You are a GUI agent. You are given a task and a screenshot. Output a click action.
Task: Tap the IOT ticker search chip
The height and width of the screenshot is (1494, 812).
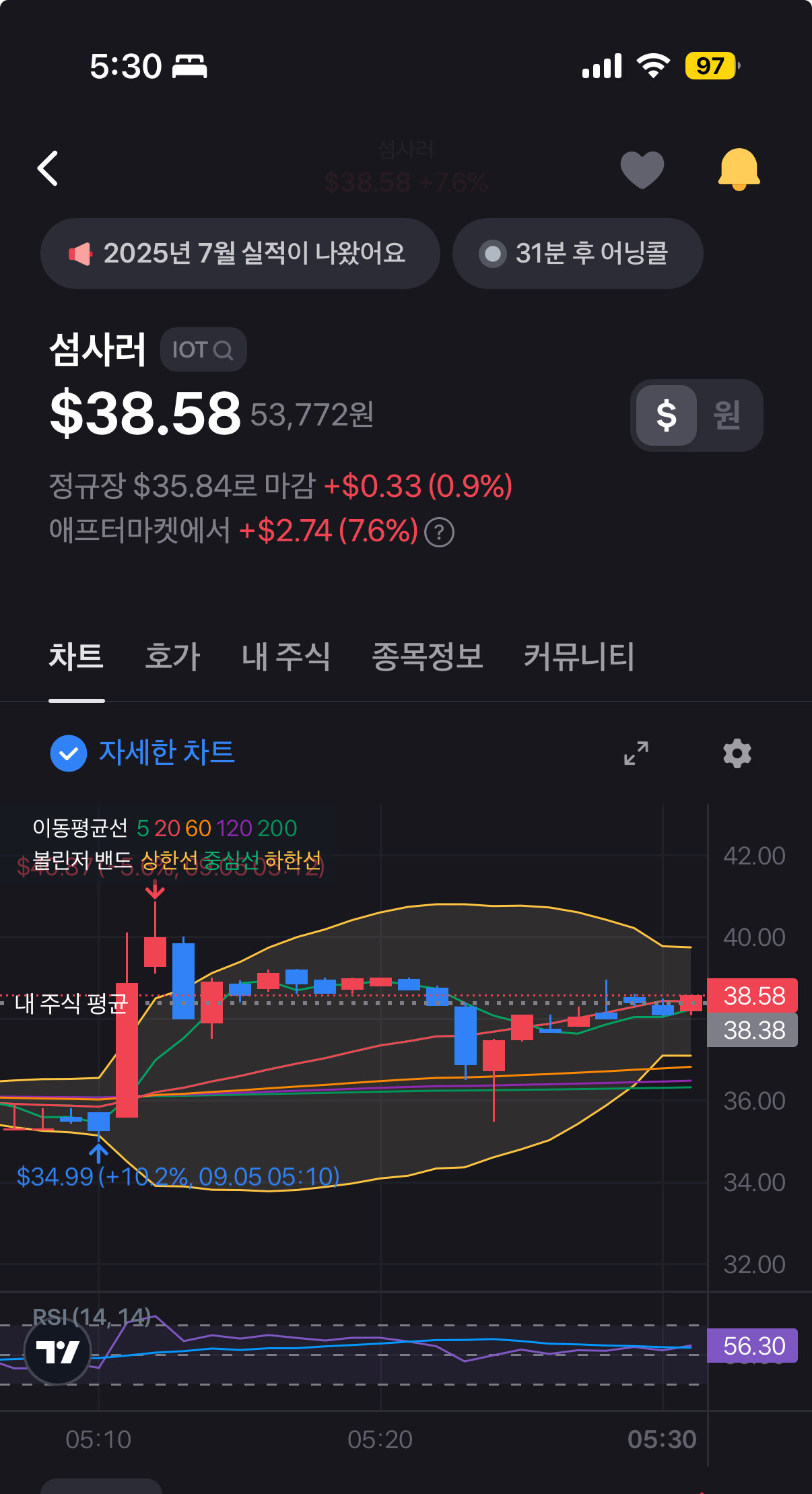pos(203,349)
